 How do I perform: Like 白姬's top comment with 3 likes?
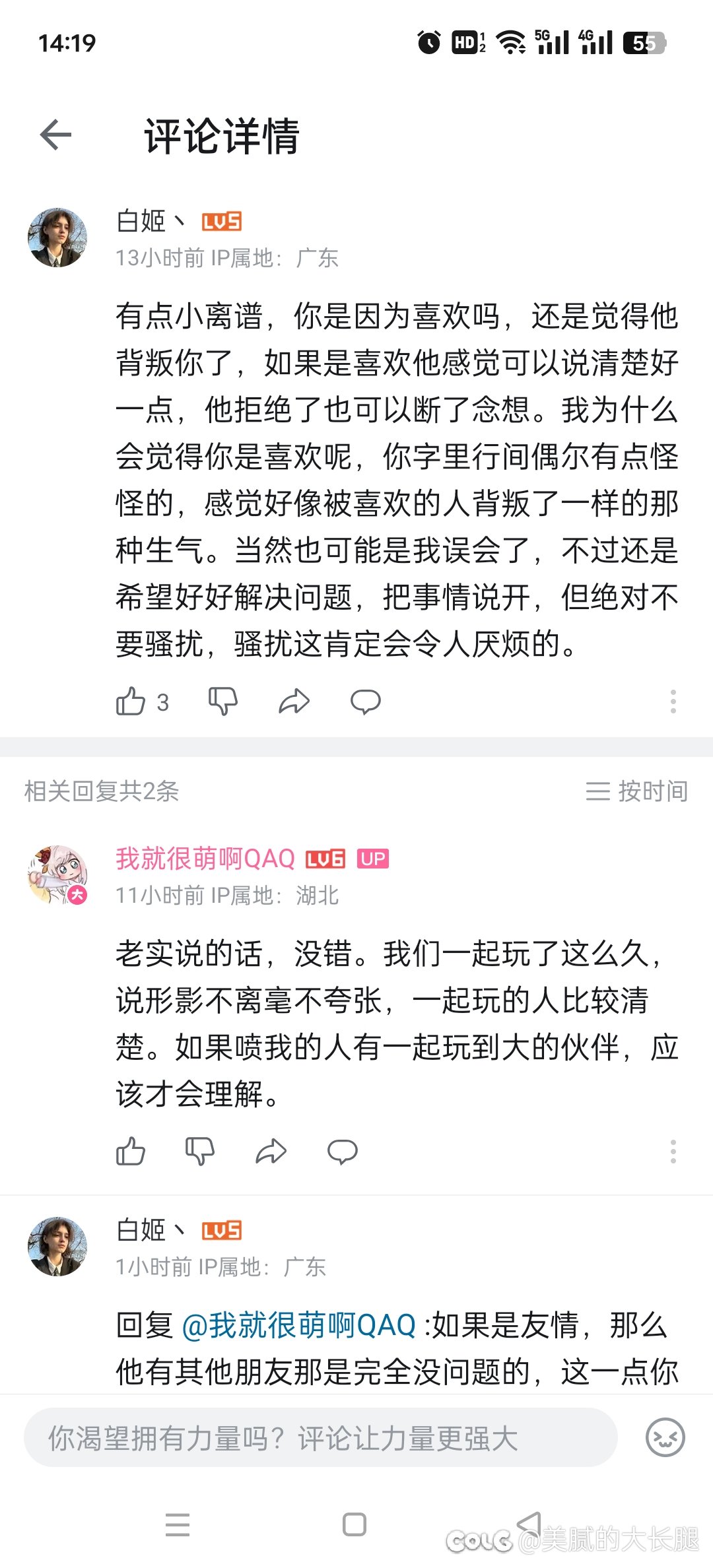click(131, 702)
